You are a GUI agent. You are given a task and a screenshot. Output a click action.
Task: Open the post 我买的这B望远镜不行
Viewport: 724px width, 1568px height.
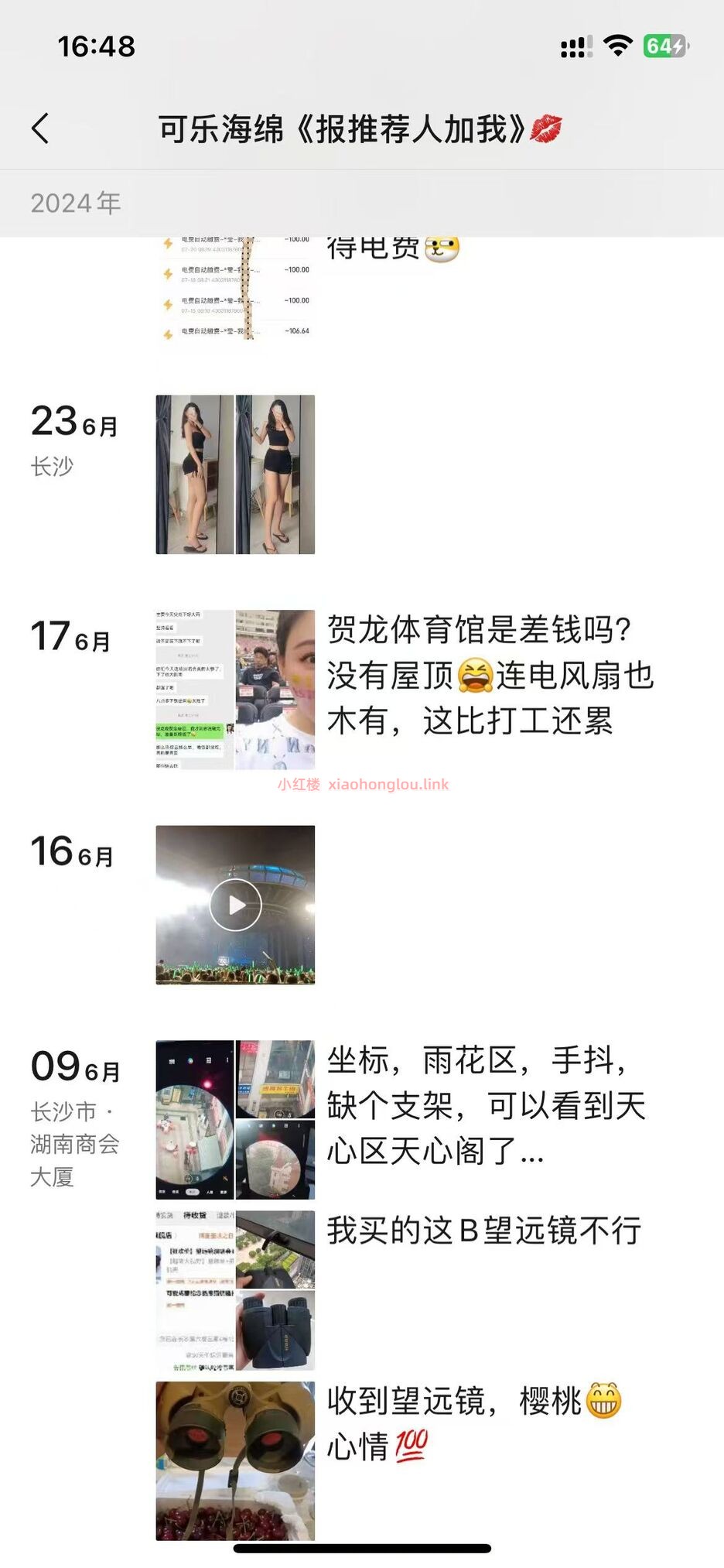point(483,1231)
